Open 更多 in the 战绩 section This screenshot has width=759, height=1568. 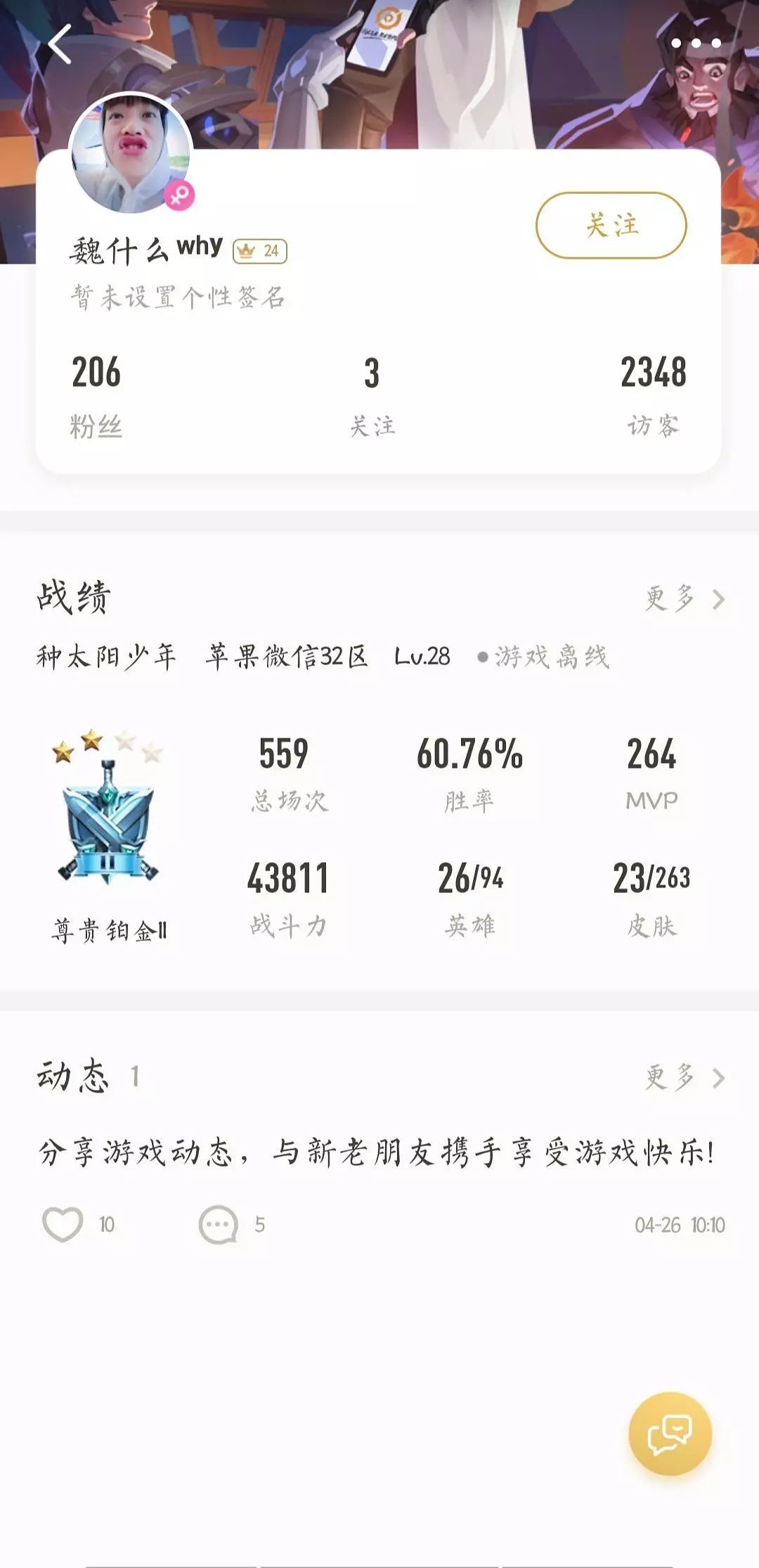(x=685, y=599)
